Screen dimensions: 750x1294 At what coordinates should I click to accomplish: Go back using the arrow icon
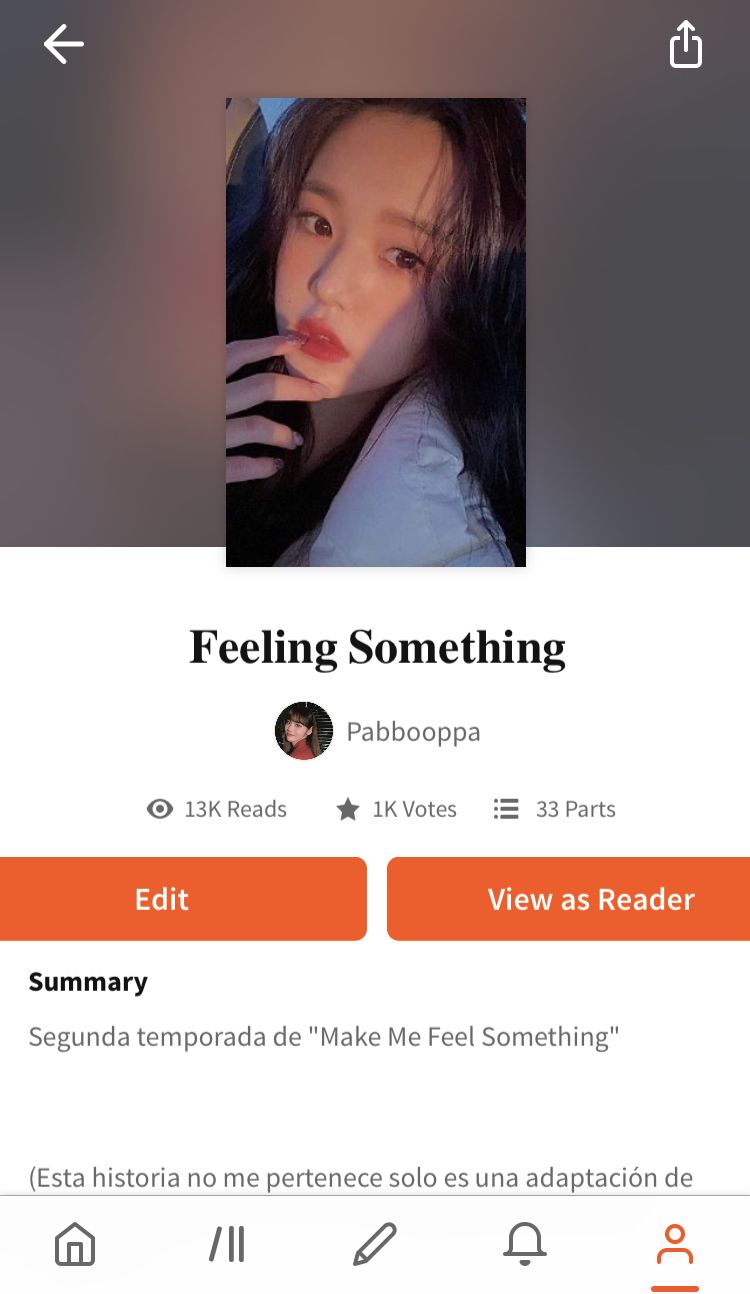click(x=63, y=45)
